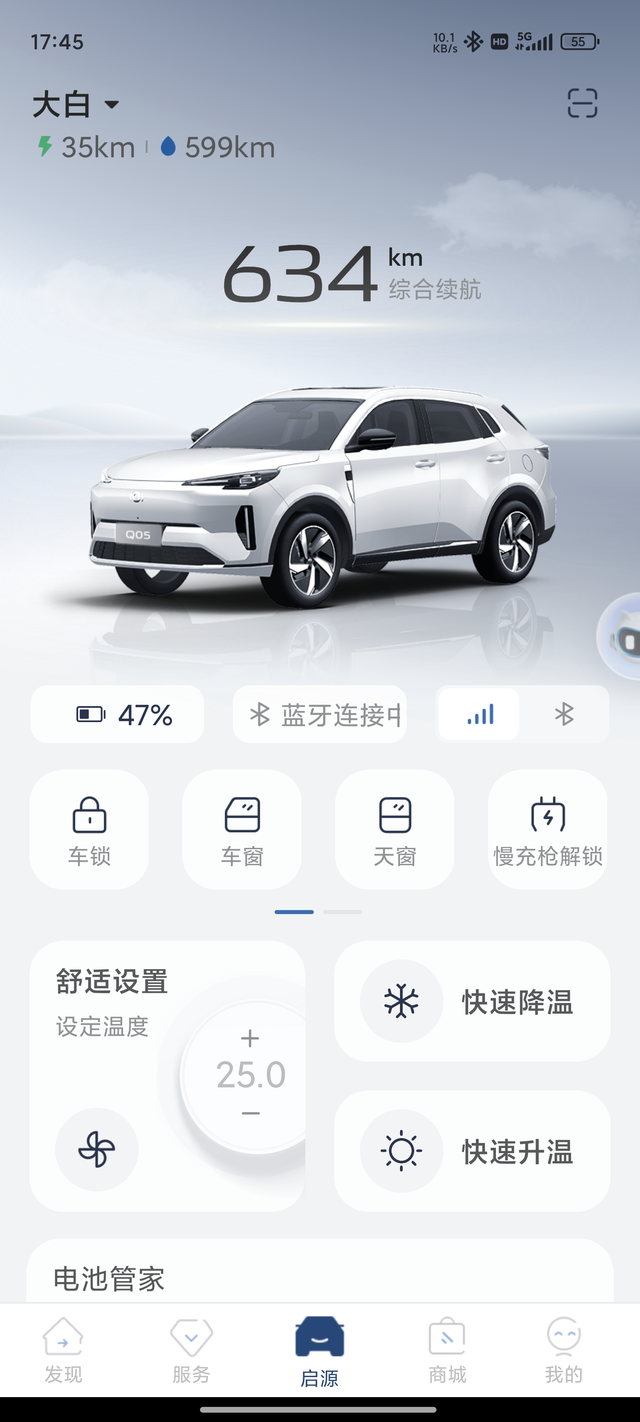Open the 车窗 window control
Image resolution: width=640 pixels, height=1422 pixels.
coord(242,830)
